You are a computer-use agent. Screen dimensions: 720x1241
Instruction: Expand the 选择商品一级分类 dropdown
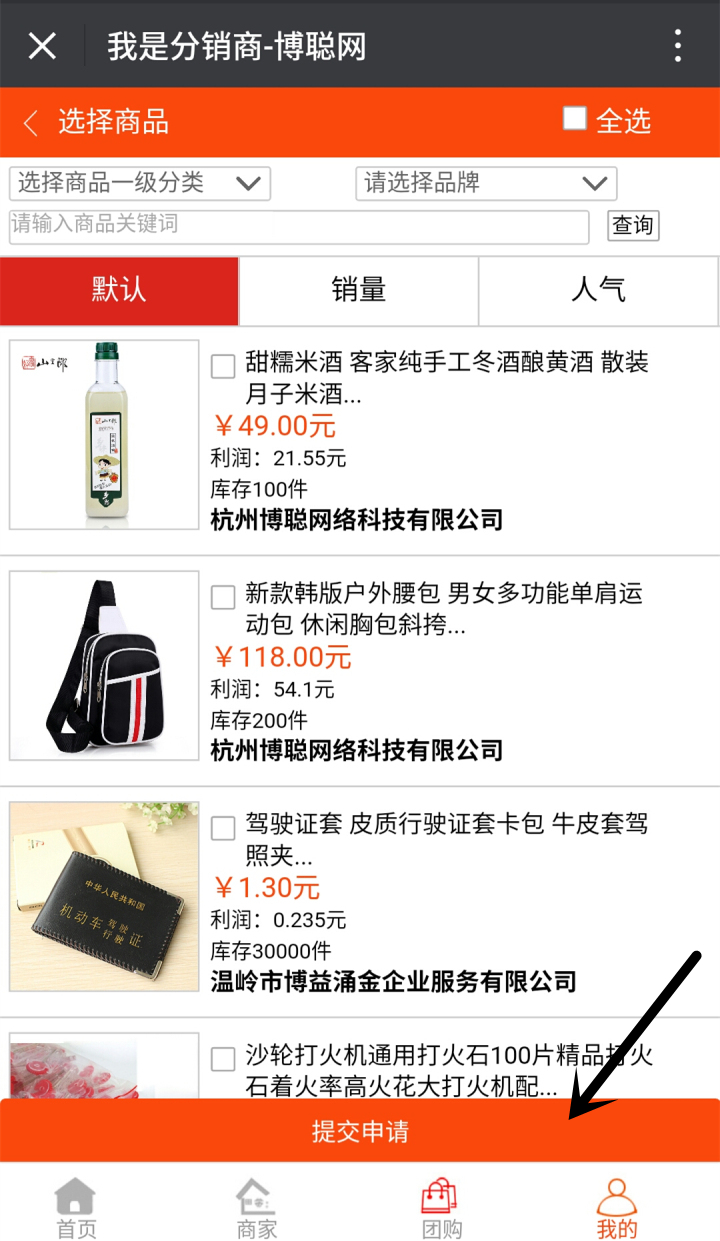140,183
